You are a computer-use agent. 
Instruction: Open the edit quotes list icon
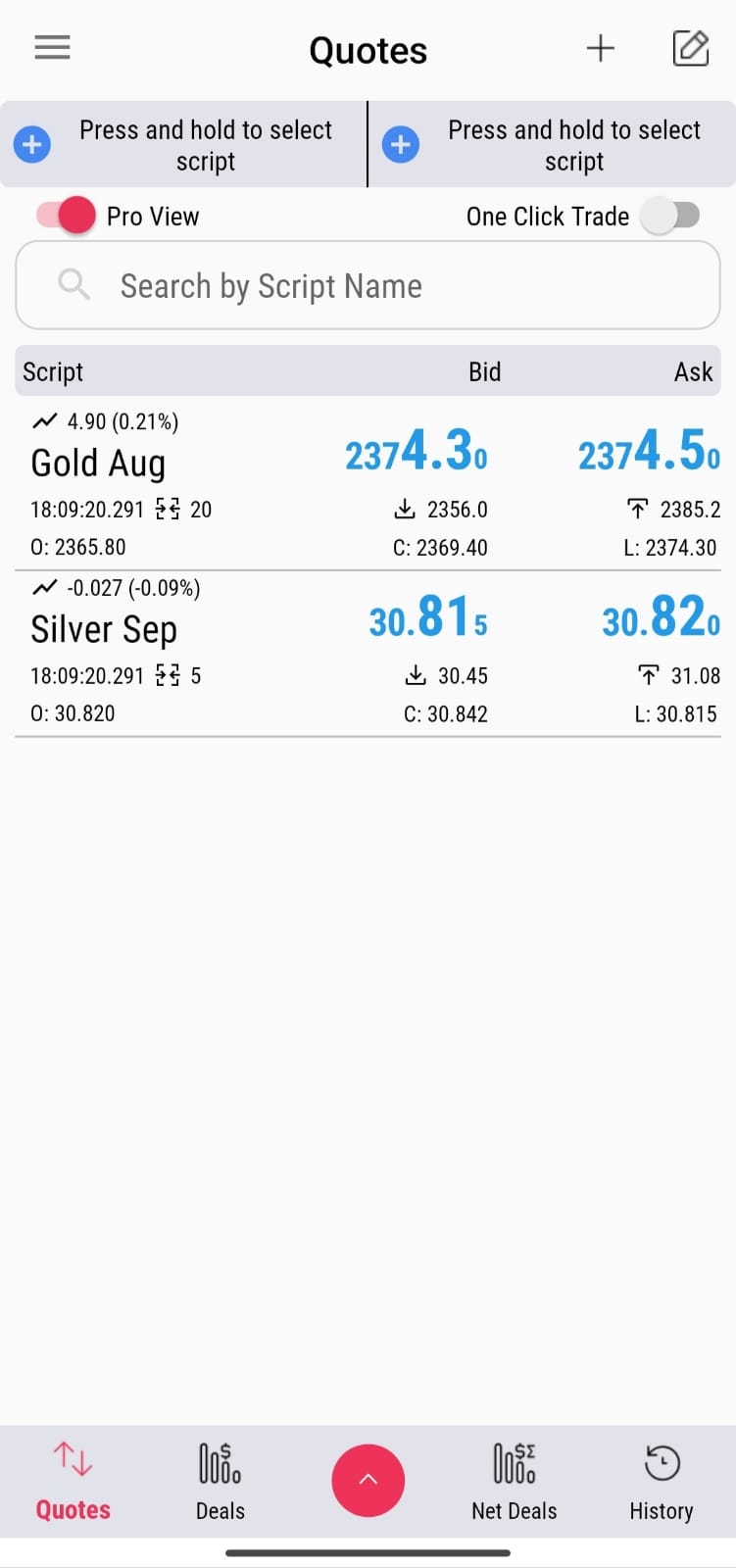tap(690, 48)
